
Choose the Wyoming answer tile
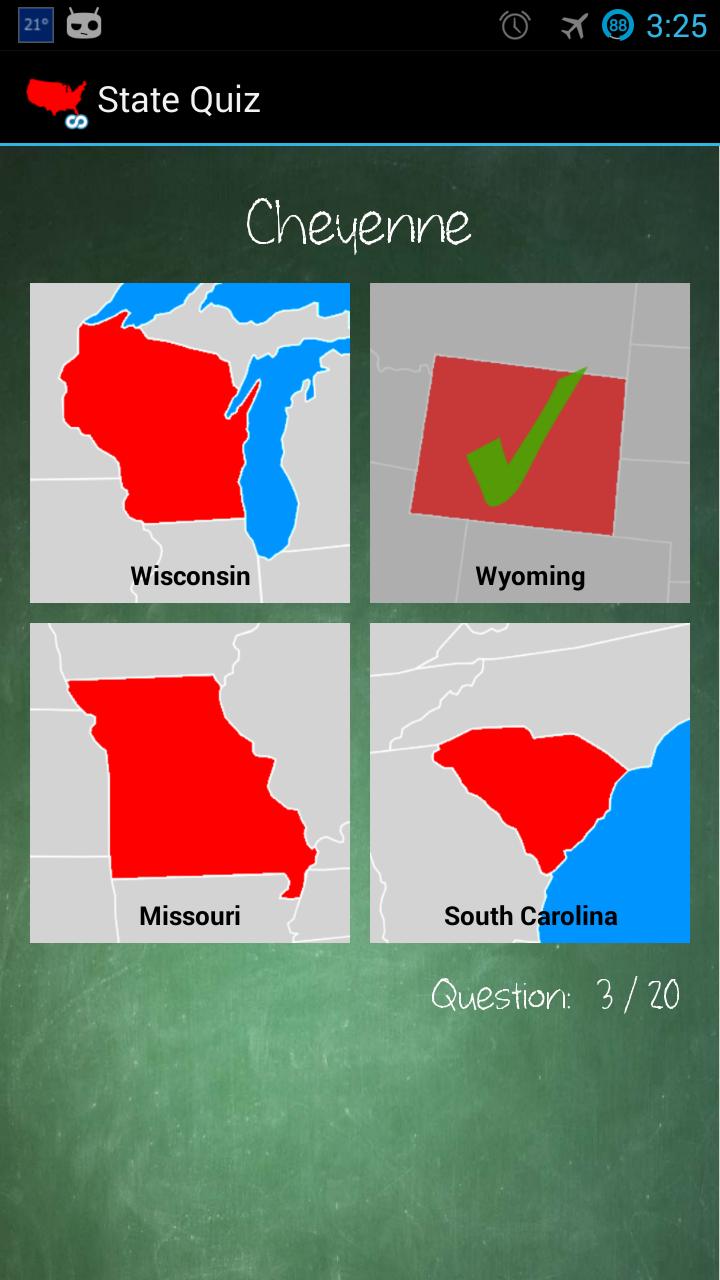[x=530, y=443]
